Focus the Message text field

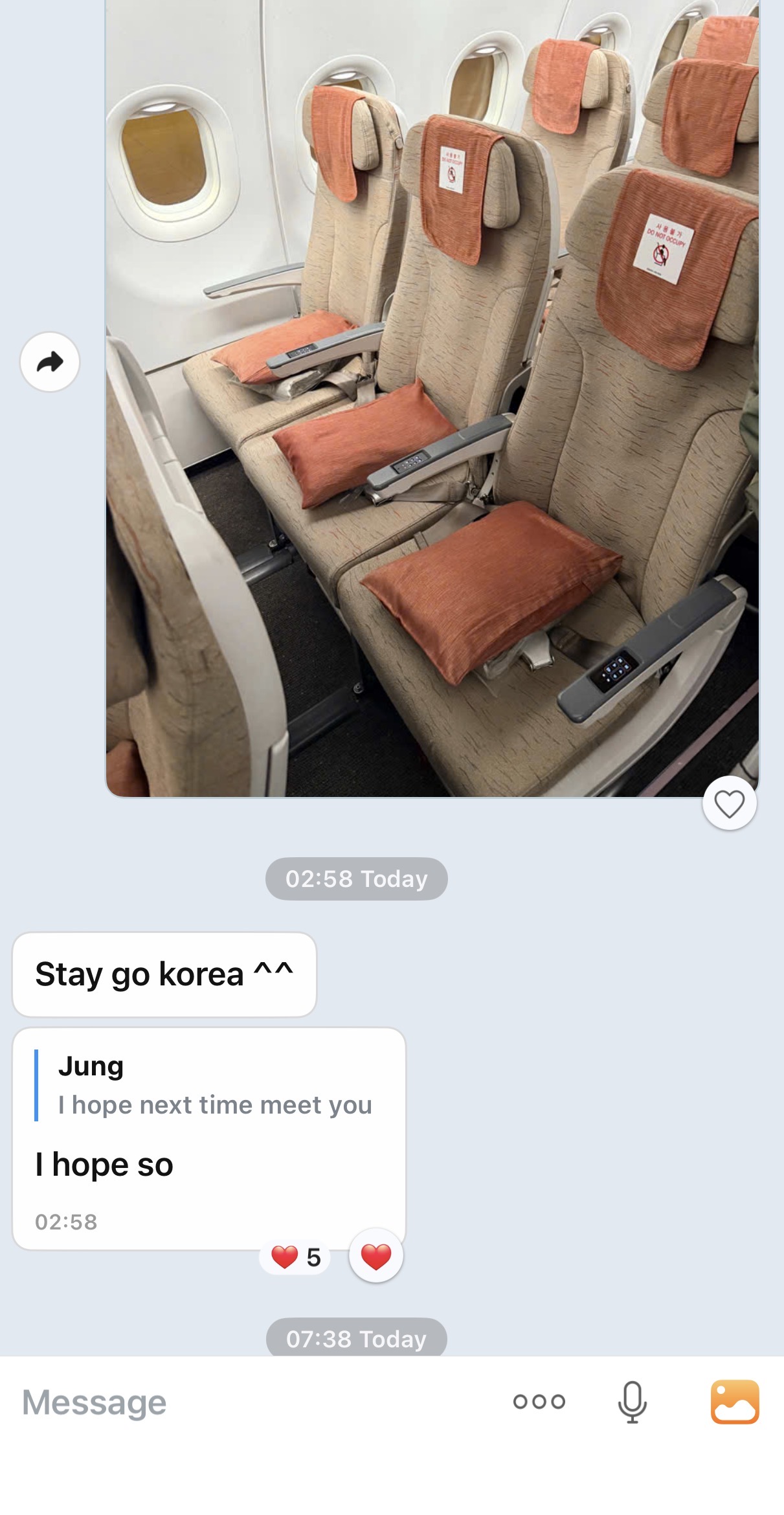click(252, 1402)
